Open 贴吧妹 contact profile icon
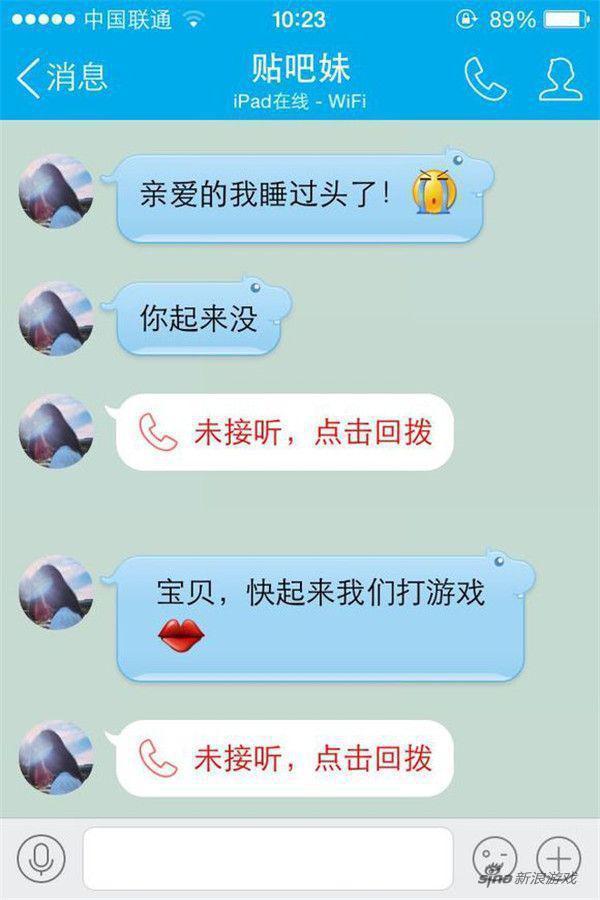The height and width of the screenshot is (900, 600). coord(560,78)
